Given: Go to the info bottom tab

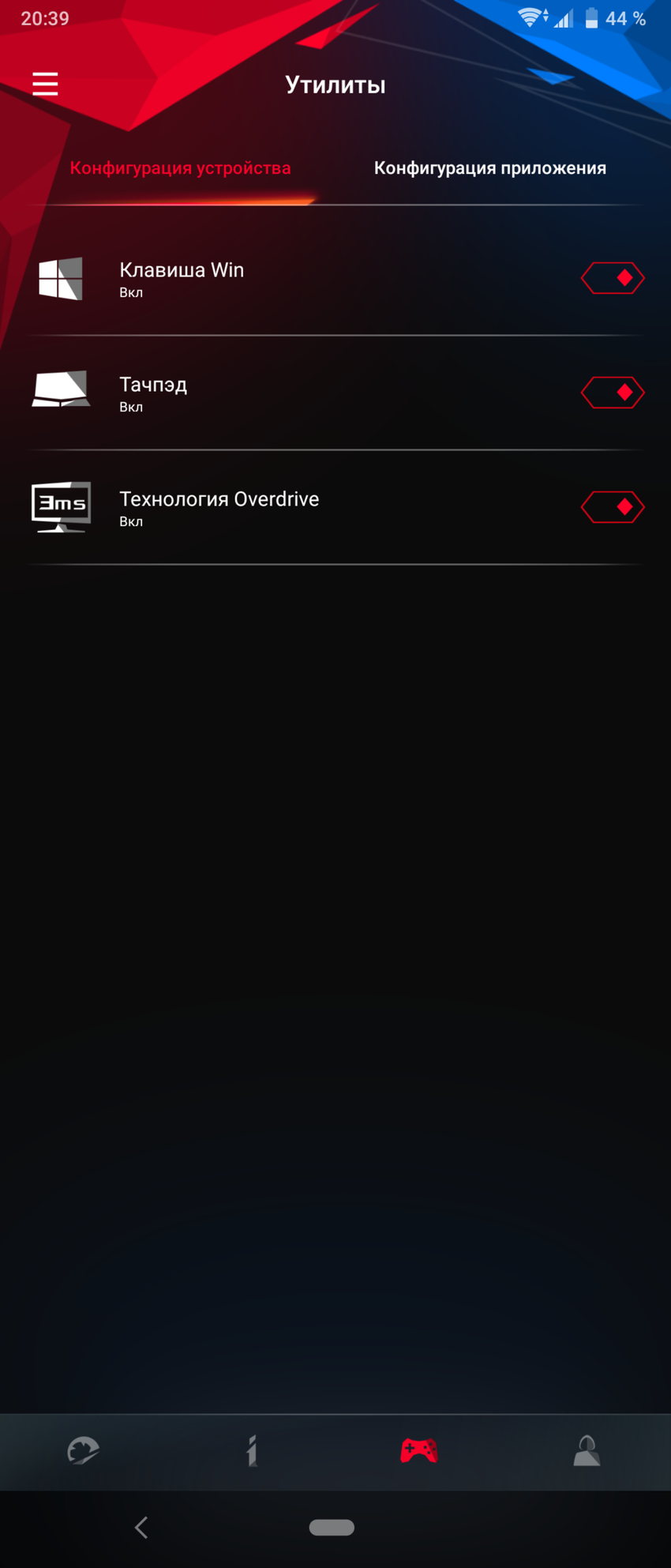Looking at the screenshot, I should point(252,1450).
